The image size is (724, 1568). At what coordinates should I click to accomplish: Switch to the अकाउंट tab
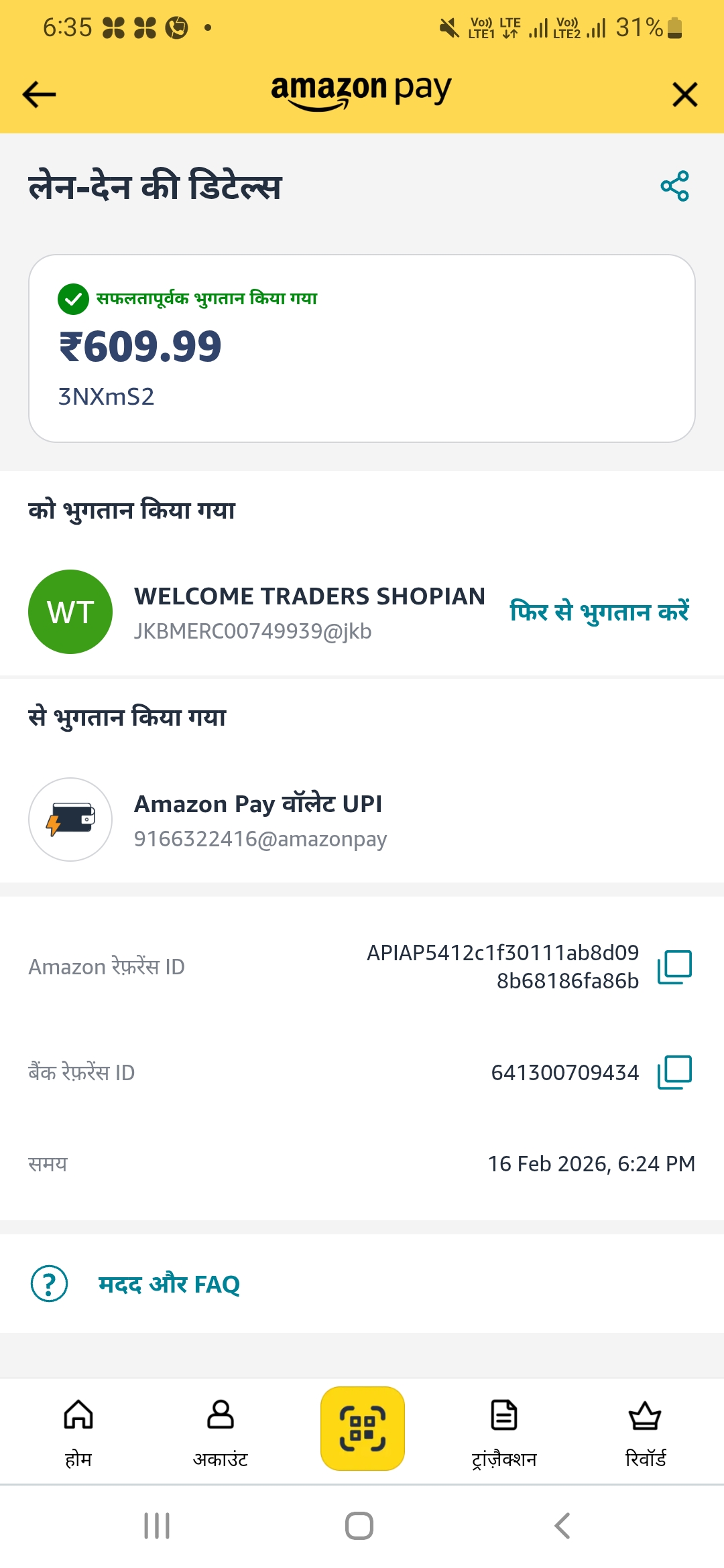(x=221, y=1430)
